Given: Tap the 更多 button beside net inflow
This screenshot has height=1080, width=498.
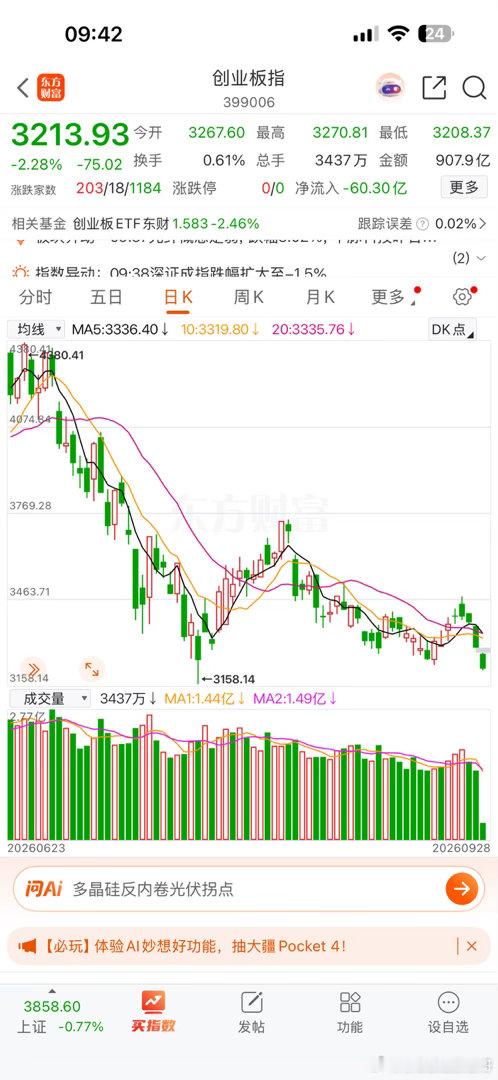Looking at the screenshot, I should click(464, 187).
